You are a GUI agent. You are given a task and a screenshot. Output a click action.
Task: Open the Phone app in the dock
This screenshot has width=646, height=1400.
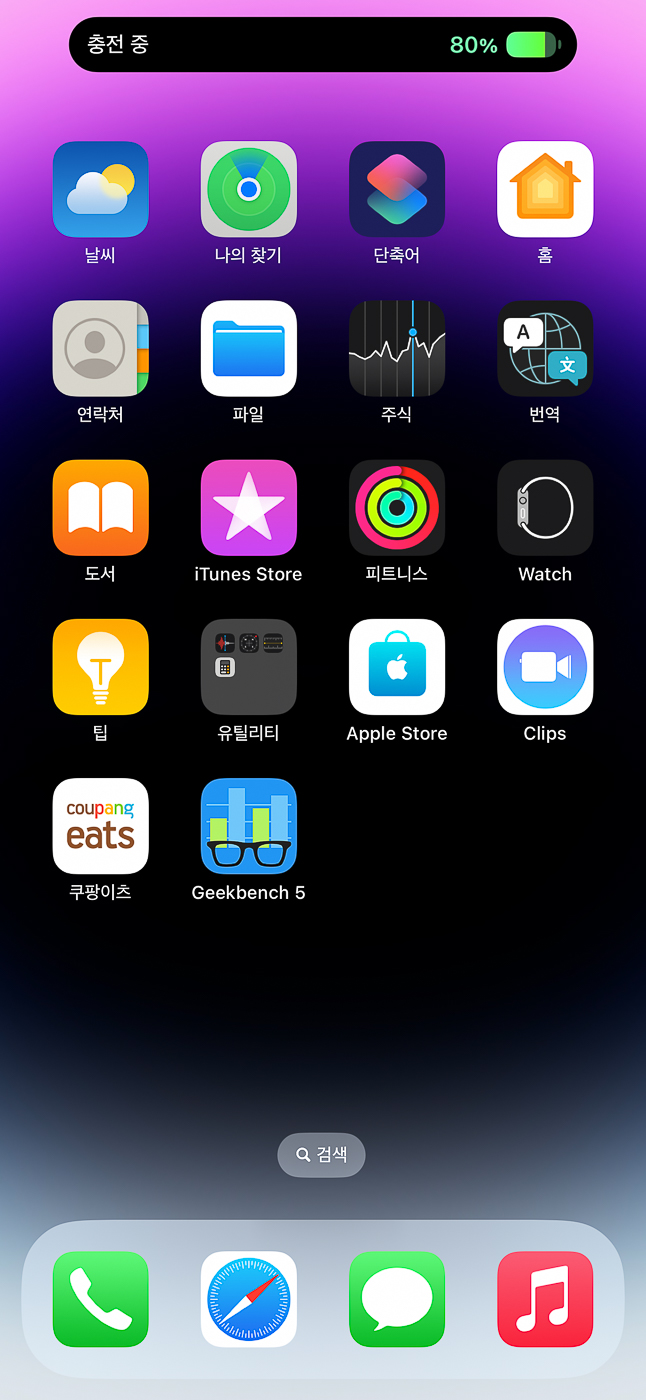coord(101,1299)
